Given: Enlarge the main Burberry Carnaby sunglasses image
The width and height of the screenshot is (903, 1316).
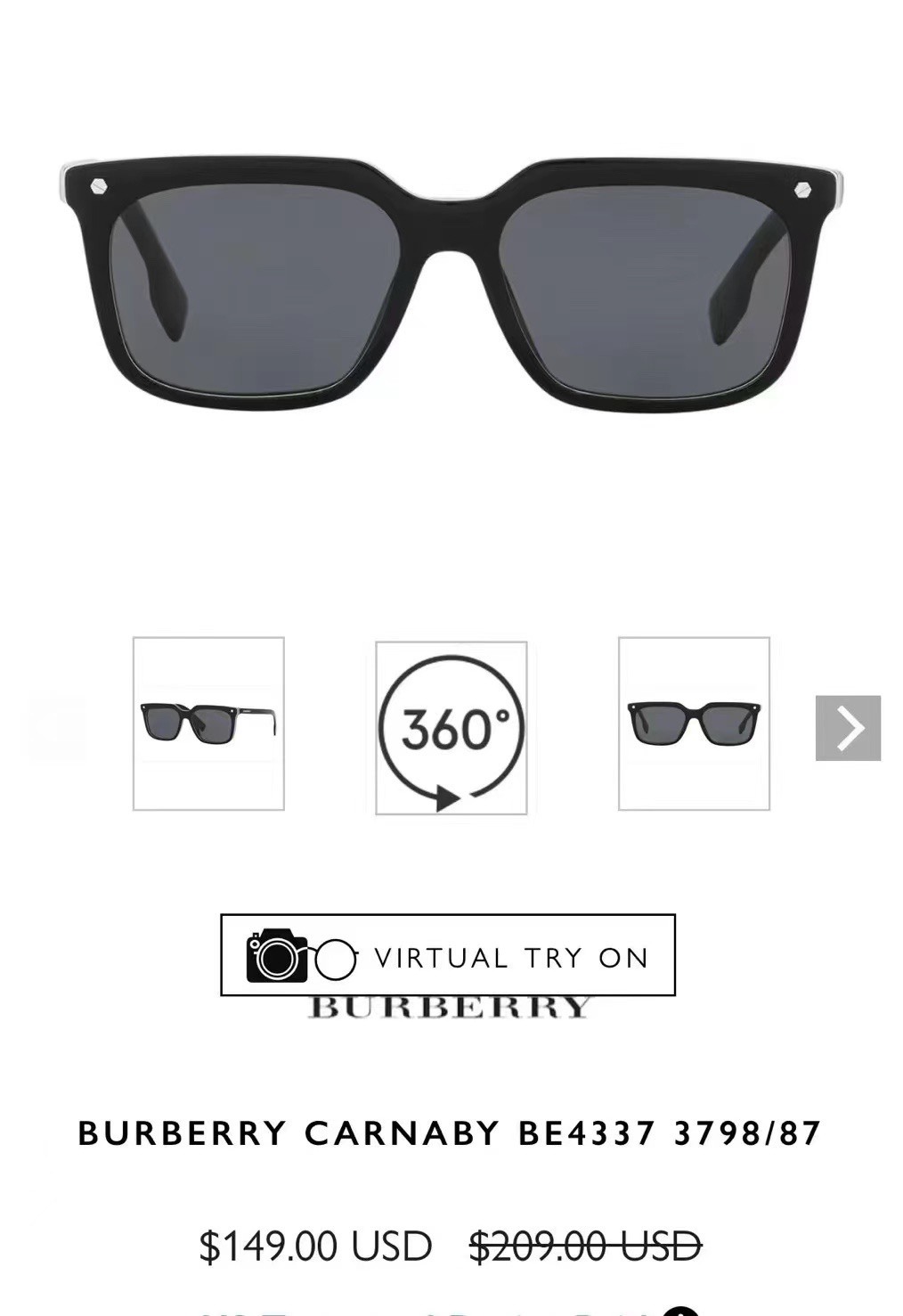Looking at the screenshot, I should point(451,285).
